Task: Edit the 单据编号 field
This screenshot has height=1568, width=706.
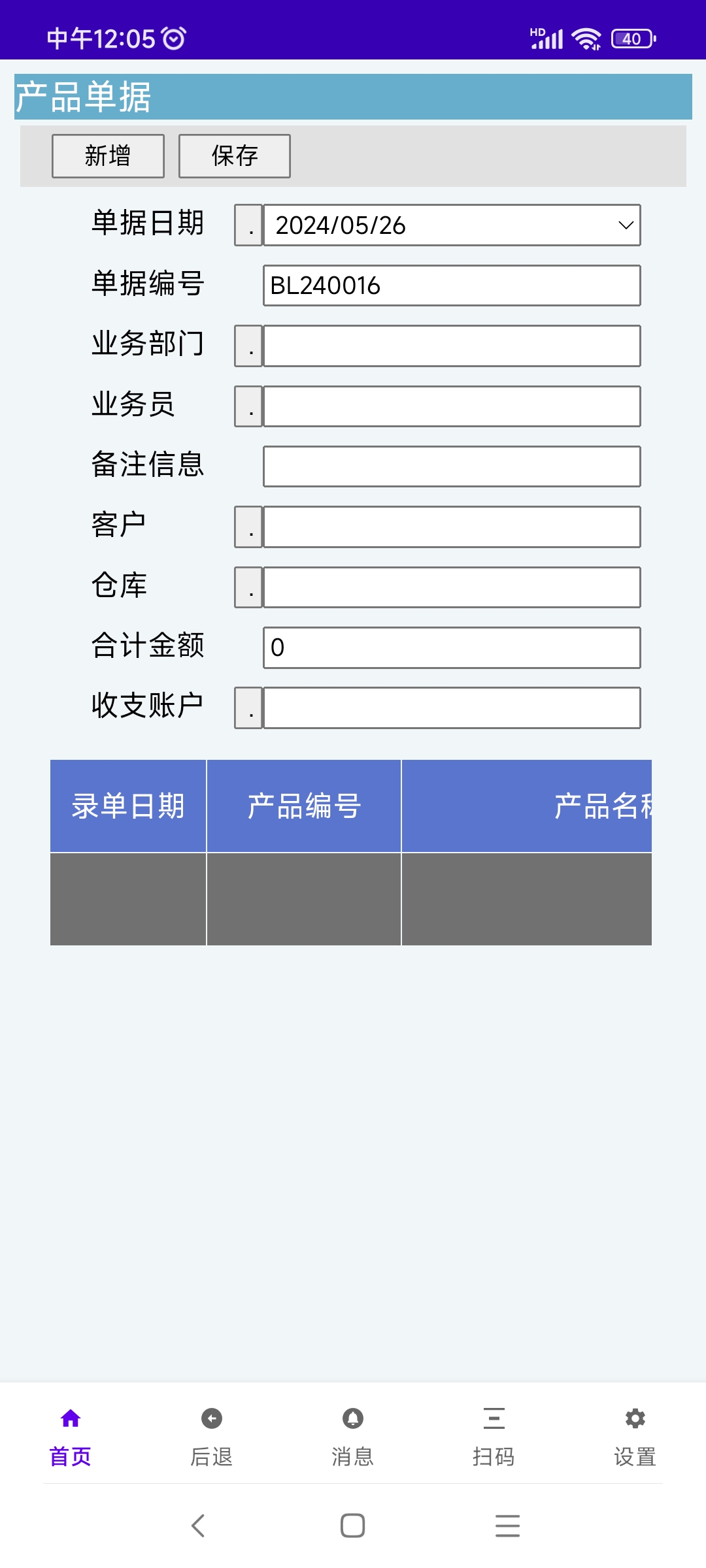Action: tap(452, 286)
